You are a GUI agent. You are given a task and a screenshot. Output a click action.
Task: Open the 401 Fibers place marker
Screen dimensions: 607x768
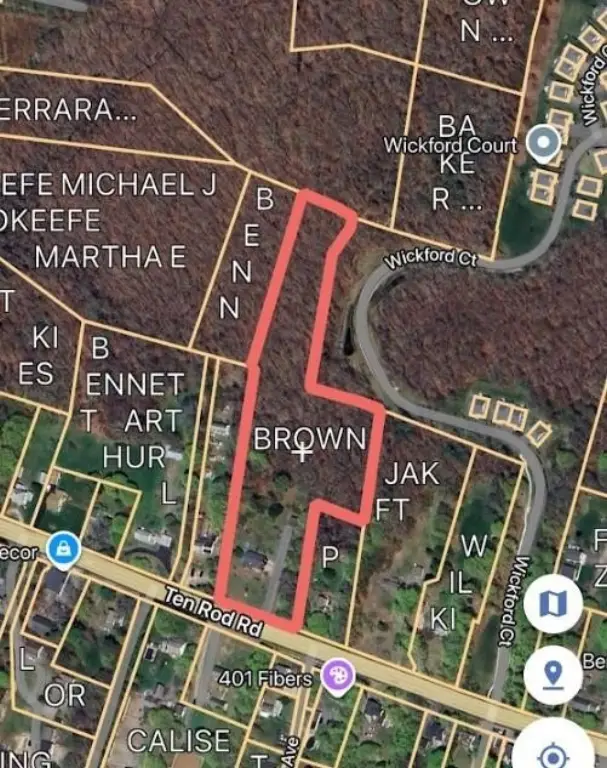point(340,677)
